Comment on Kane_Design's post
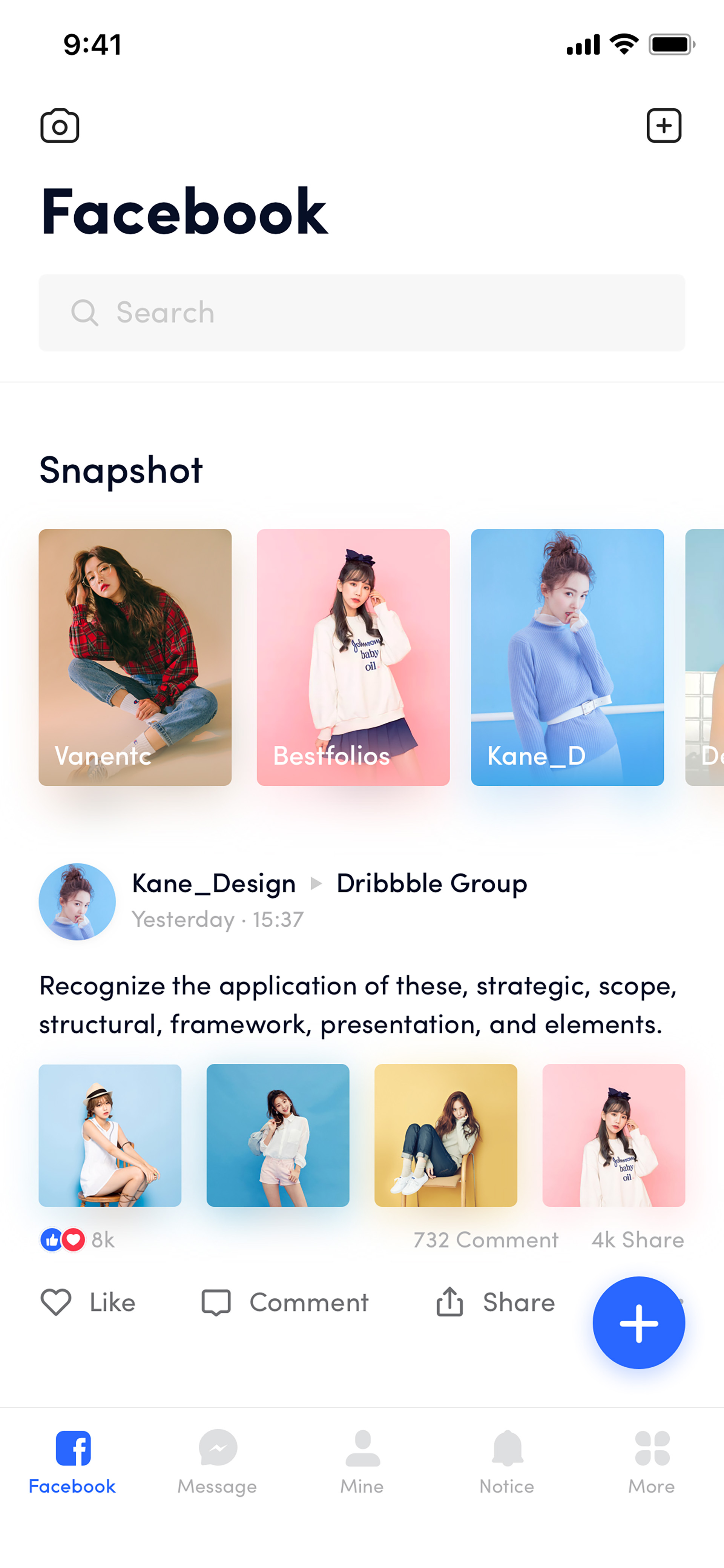 tap(285, 1302)
